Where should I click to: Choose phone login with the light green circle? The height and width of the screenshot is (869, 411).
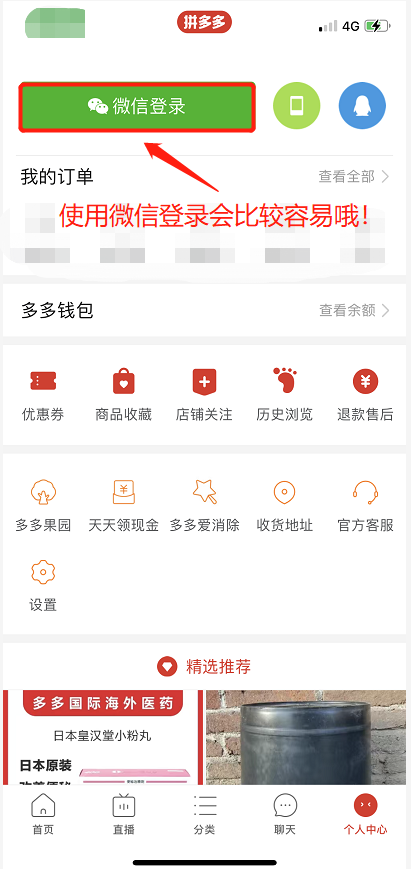click(297, 105)
